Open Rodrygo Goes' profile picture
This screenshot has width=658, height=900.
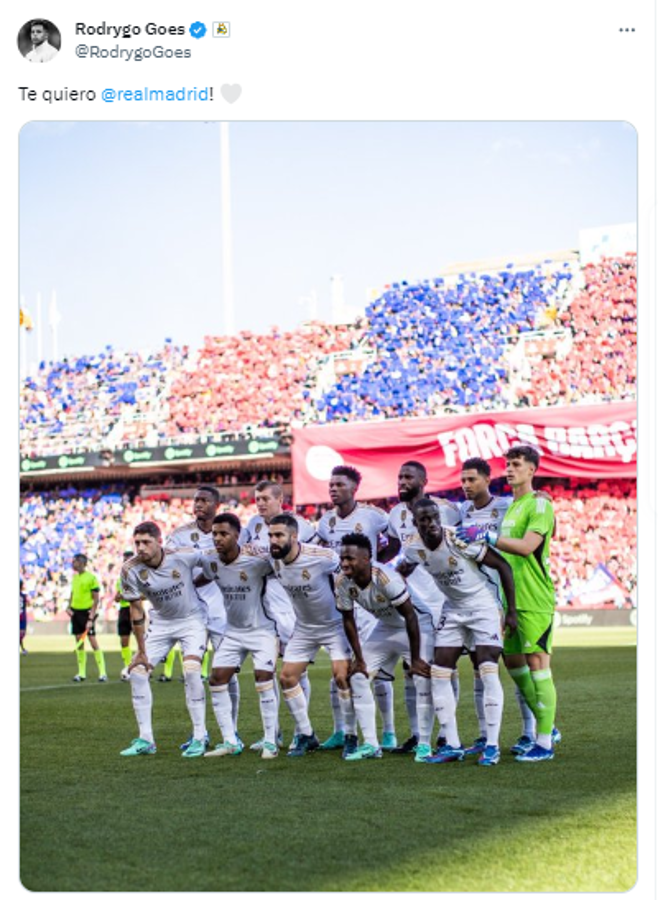pos(39,40)
